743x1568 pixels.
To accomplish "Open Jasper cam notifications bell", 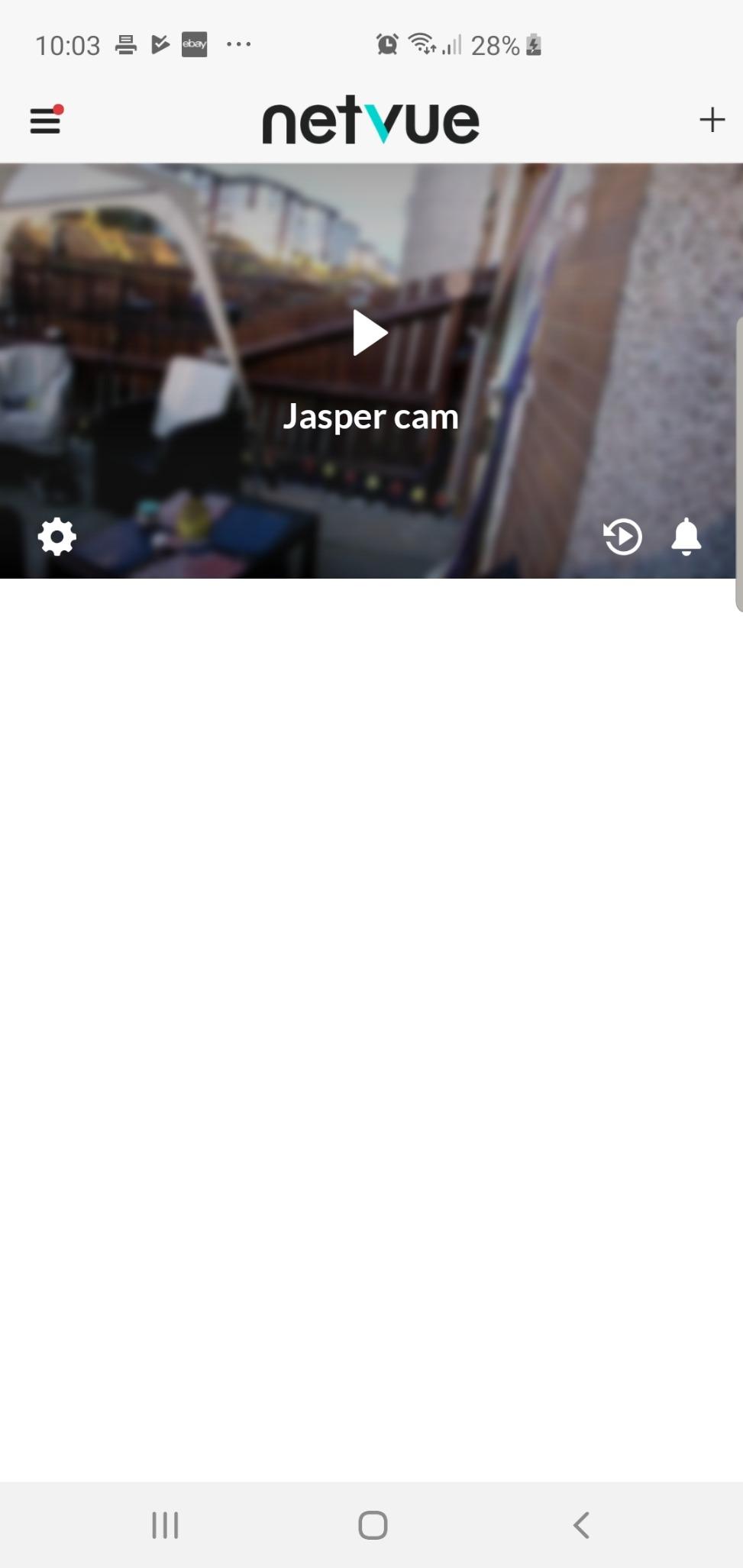I will [686, 537].
